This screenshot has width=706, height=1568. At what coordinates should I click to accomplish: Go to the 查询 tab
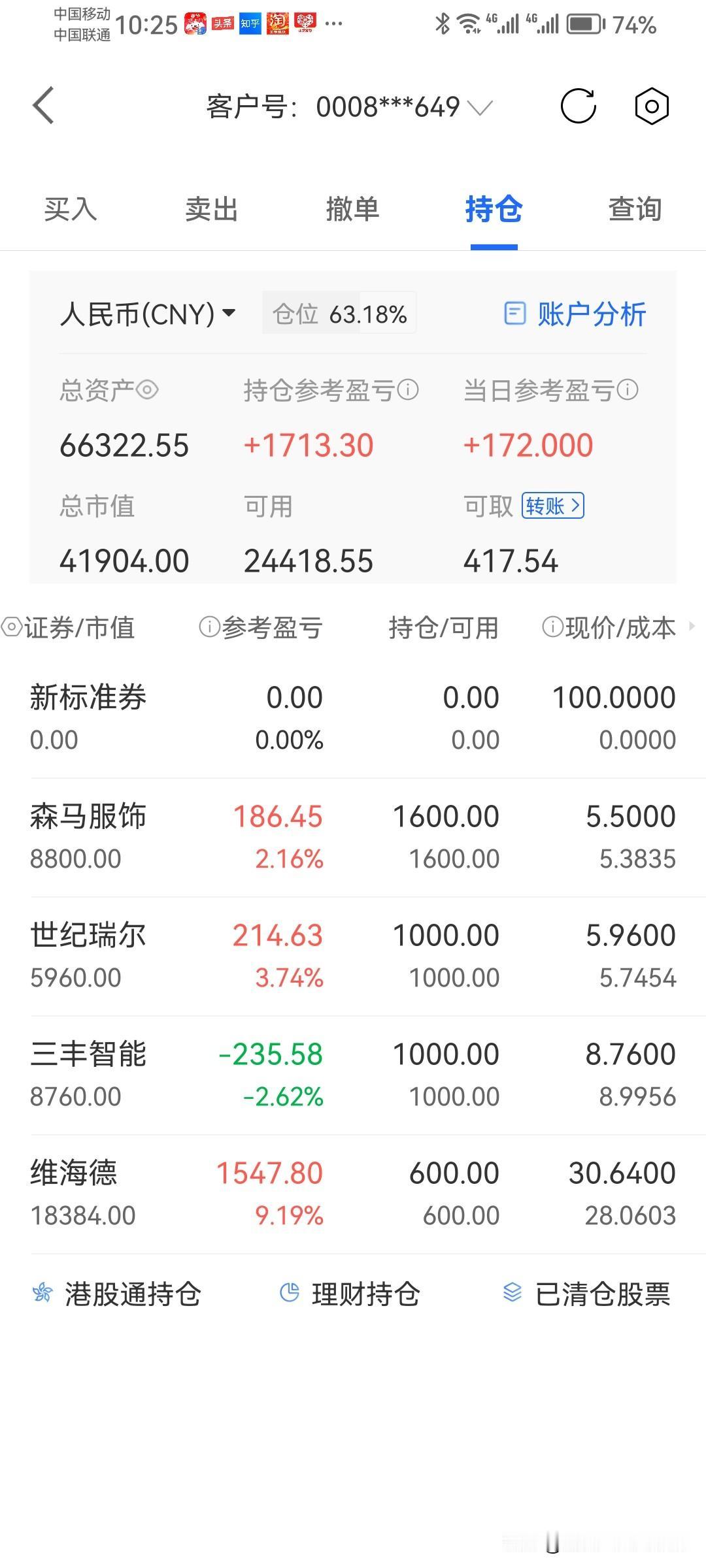coord(635,210)
